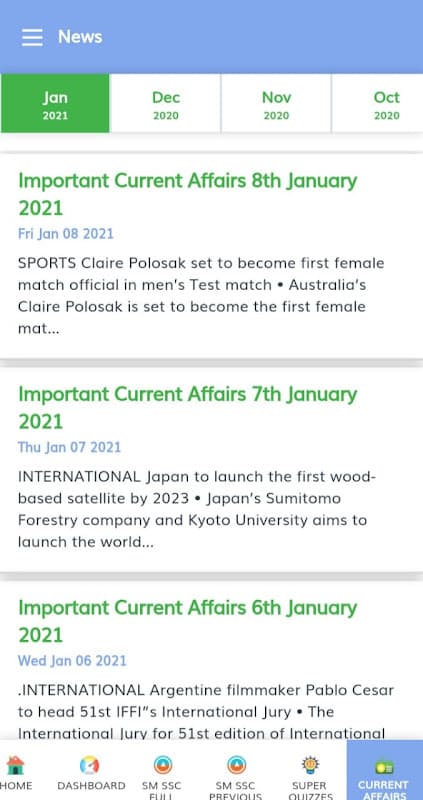The height and width of the screenshot is (800, 423).
Task: Select the Jan 2021 month tab
Action: pos(55,104)
